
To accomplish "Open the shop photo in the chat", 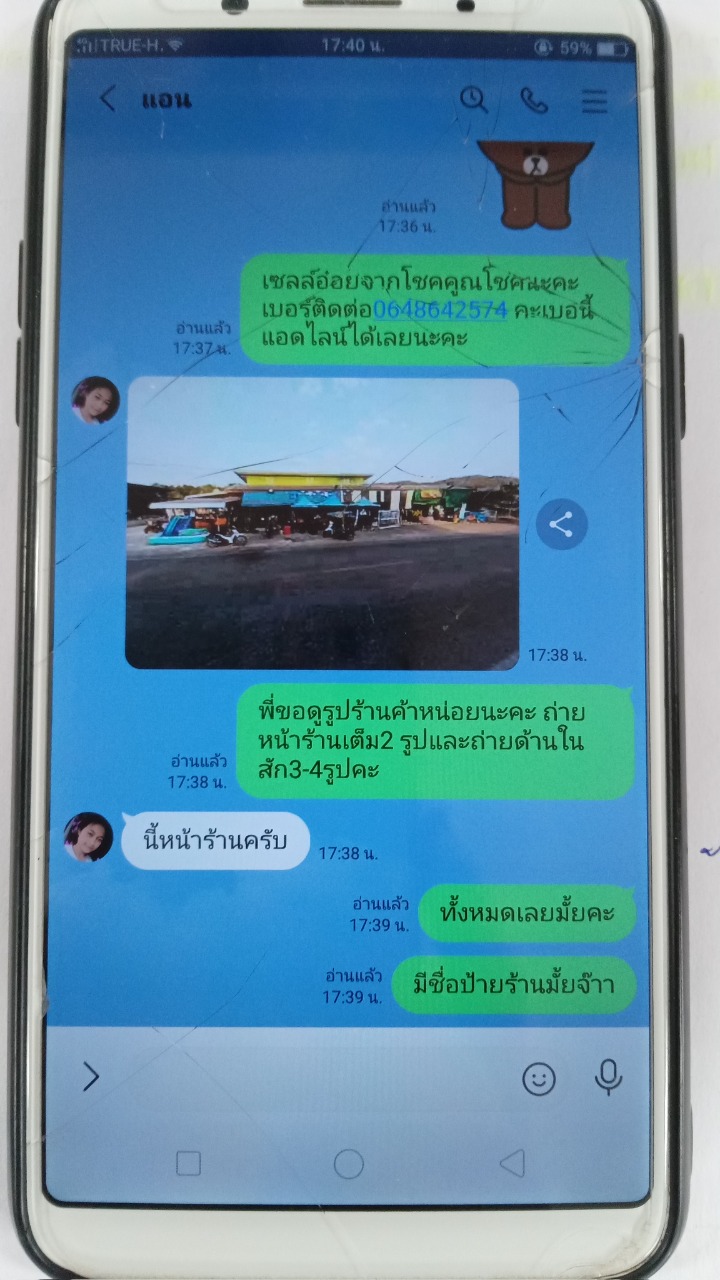I will (x=322, y=523).
